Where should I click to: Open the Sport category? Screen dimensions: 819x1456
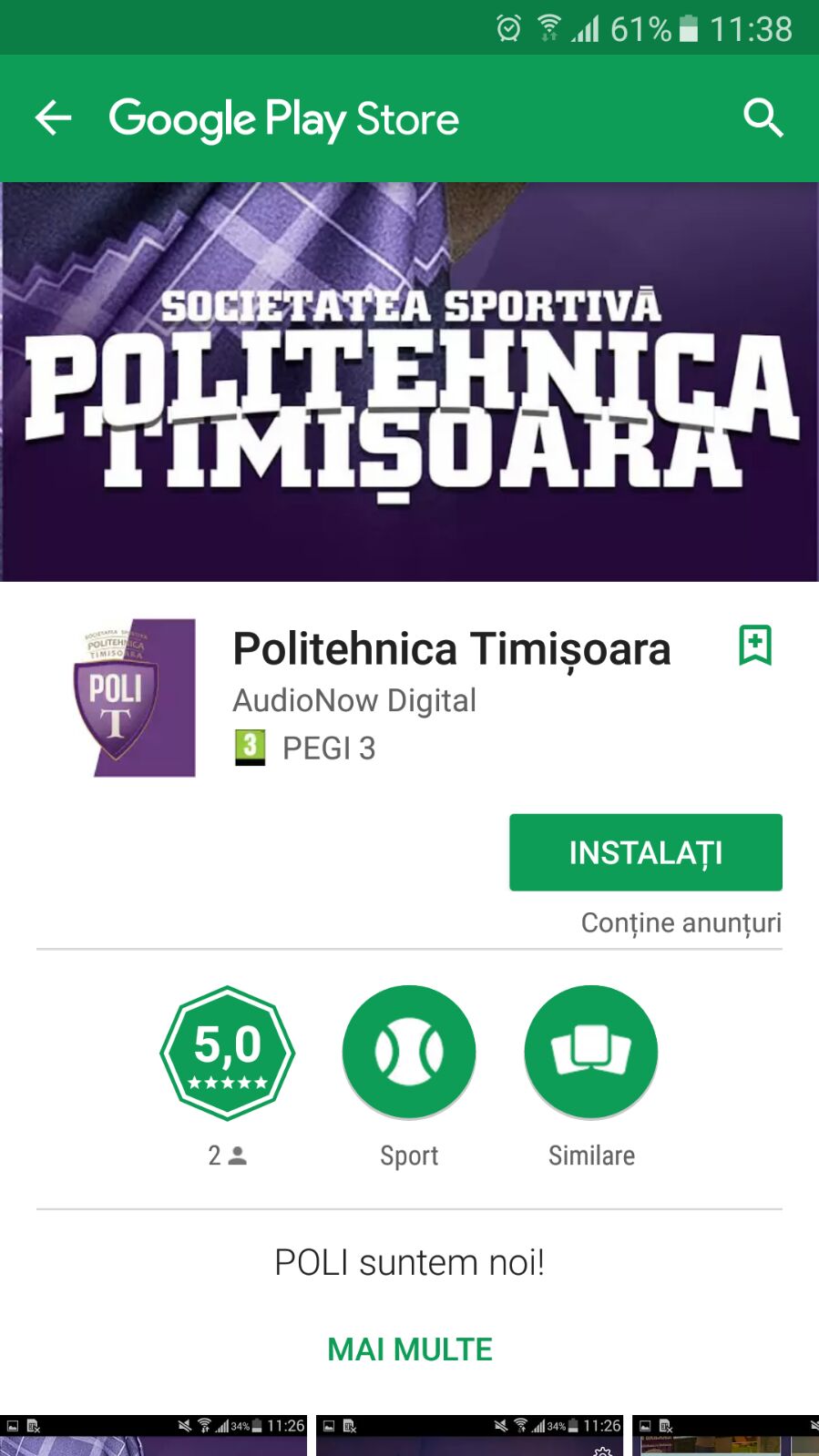click(x=409, y=1053)
